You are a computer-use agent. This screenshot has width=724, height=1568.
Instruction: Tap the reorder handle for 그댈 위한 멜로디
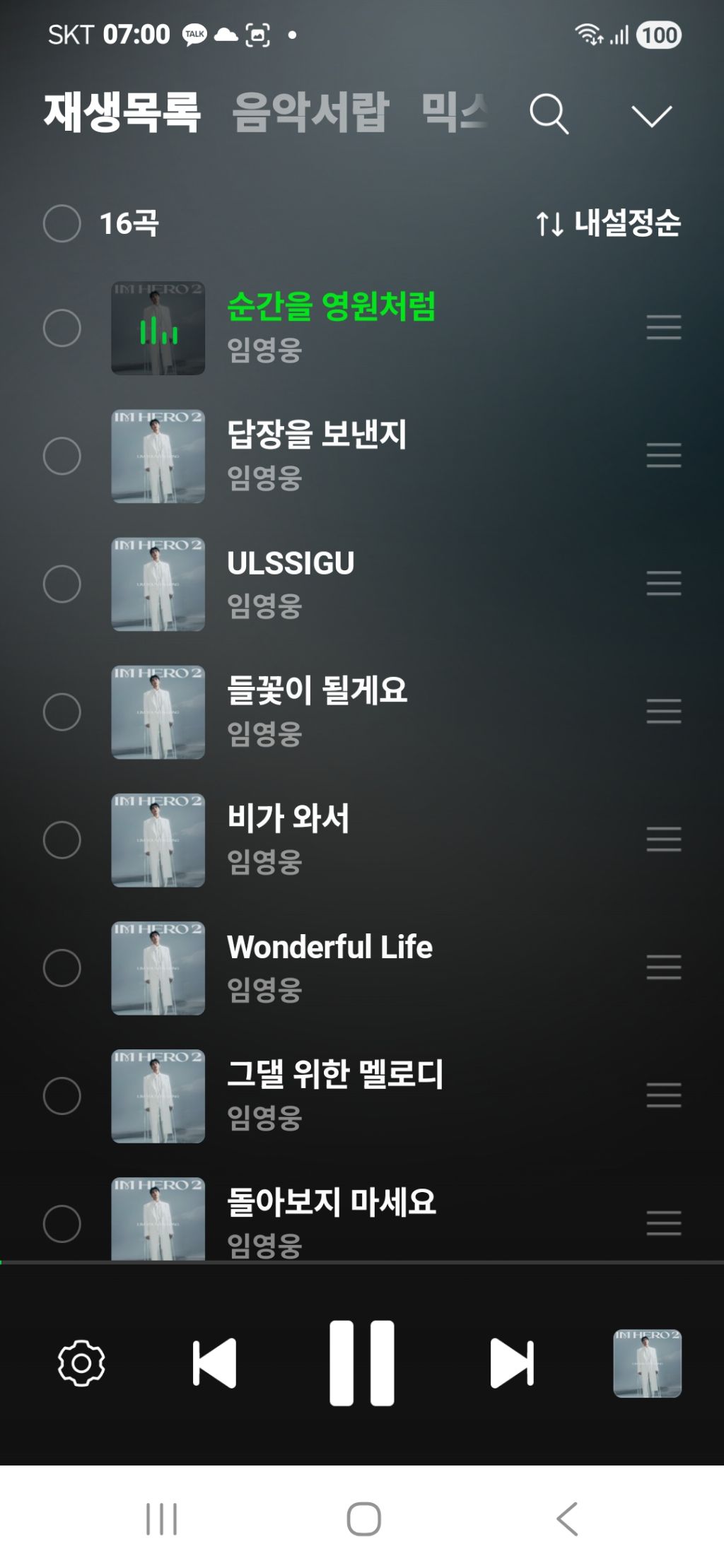point(663,1095)
